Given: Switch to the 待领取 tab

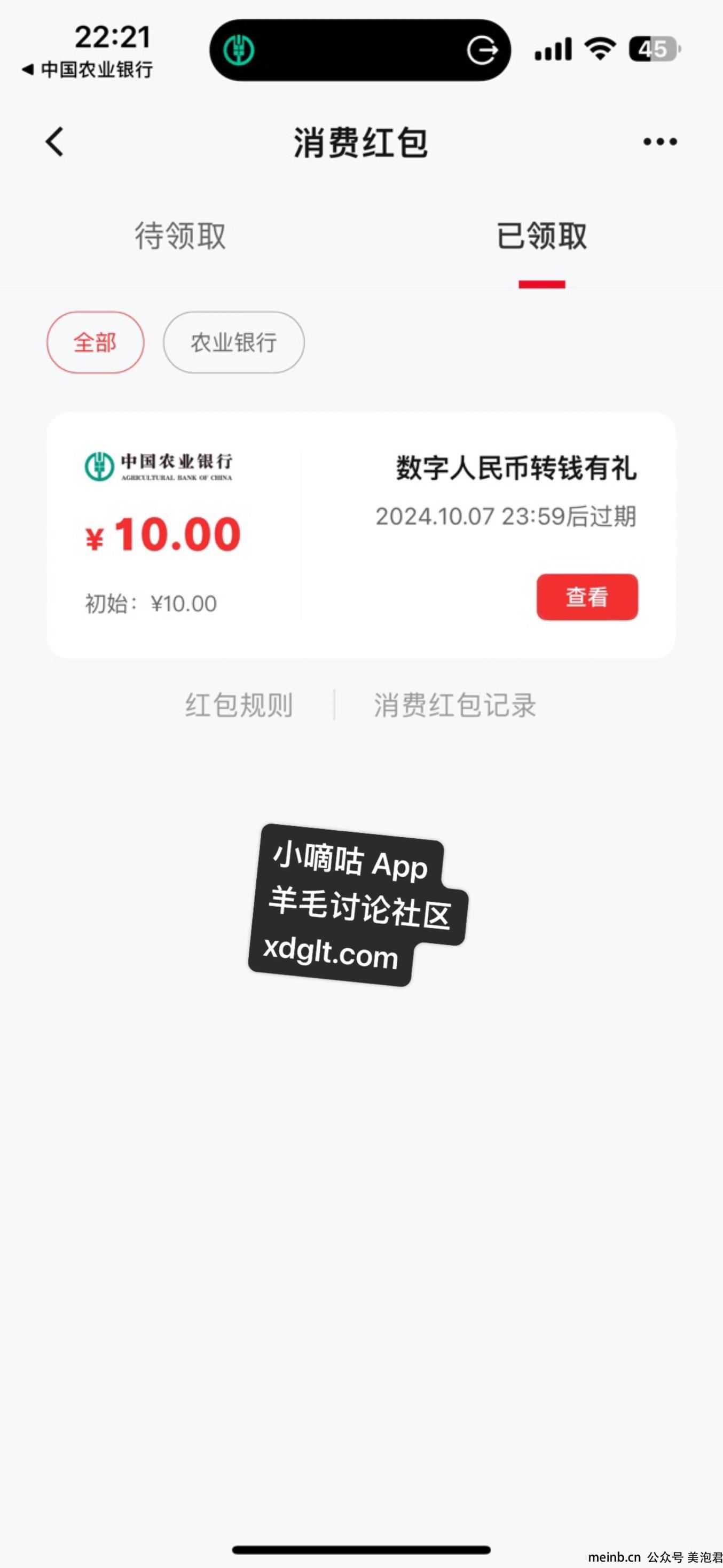Looking at the screenshot, I should coord(180,236).
